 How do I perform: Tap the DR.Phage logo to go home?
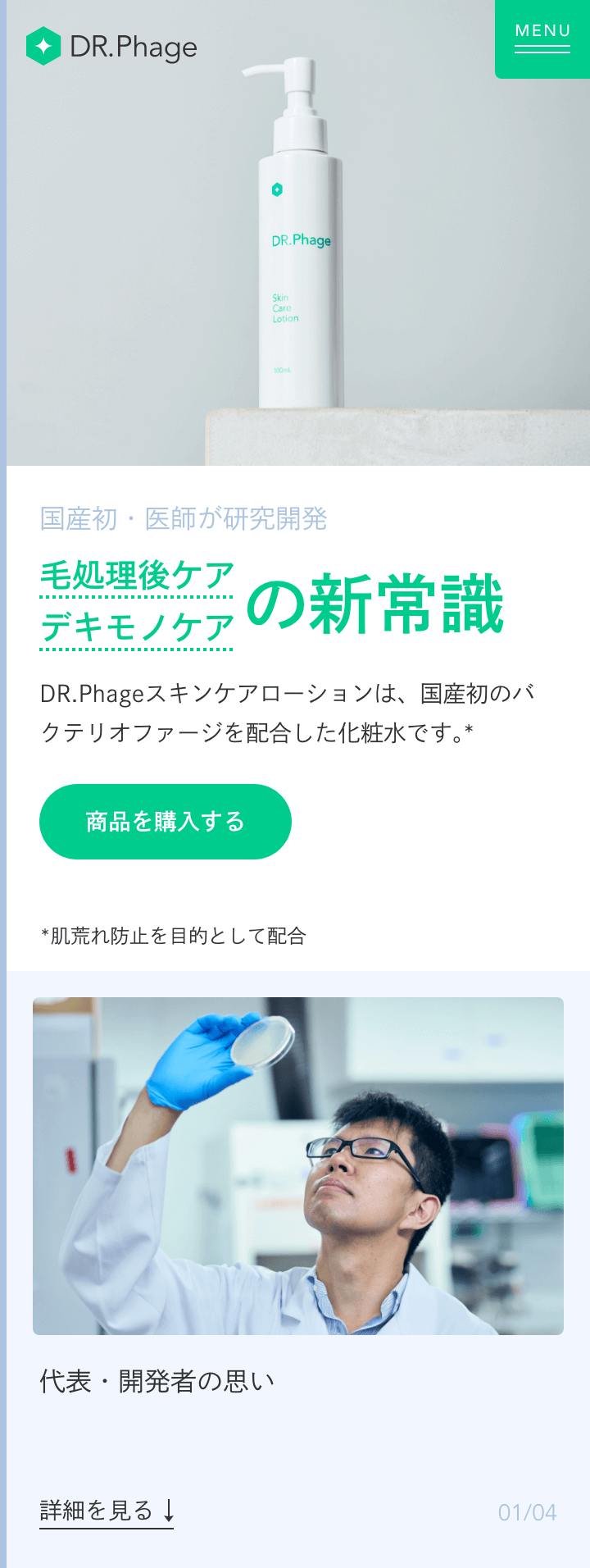tap(112, 47)
